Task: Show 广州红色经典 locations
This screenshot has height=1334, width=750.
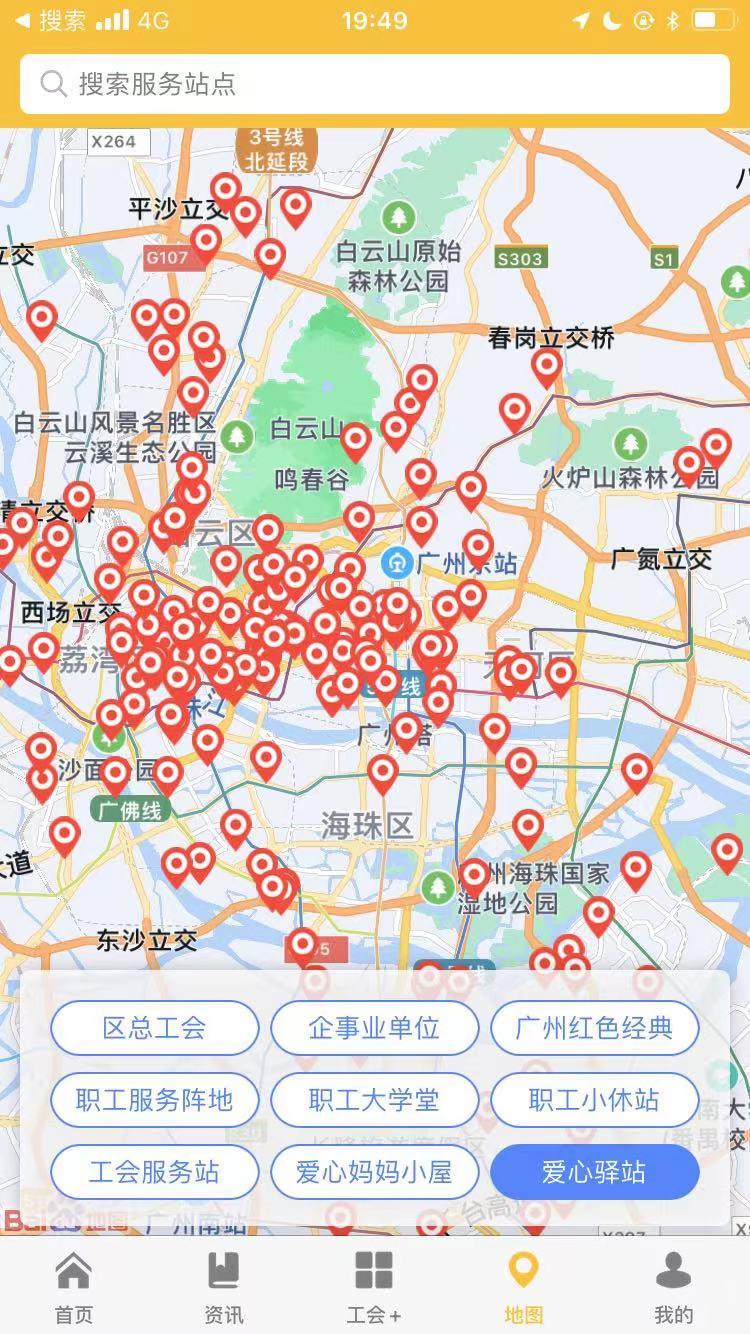Action: point(594,1028)
